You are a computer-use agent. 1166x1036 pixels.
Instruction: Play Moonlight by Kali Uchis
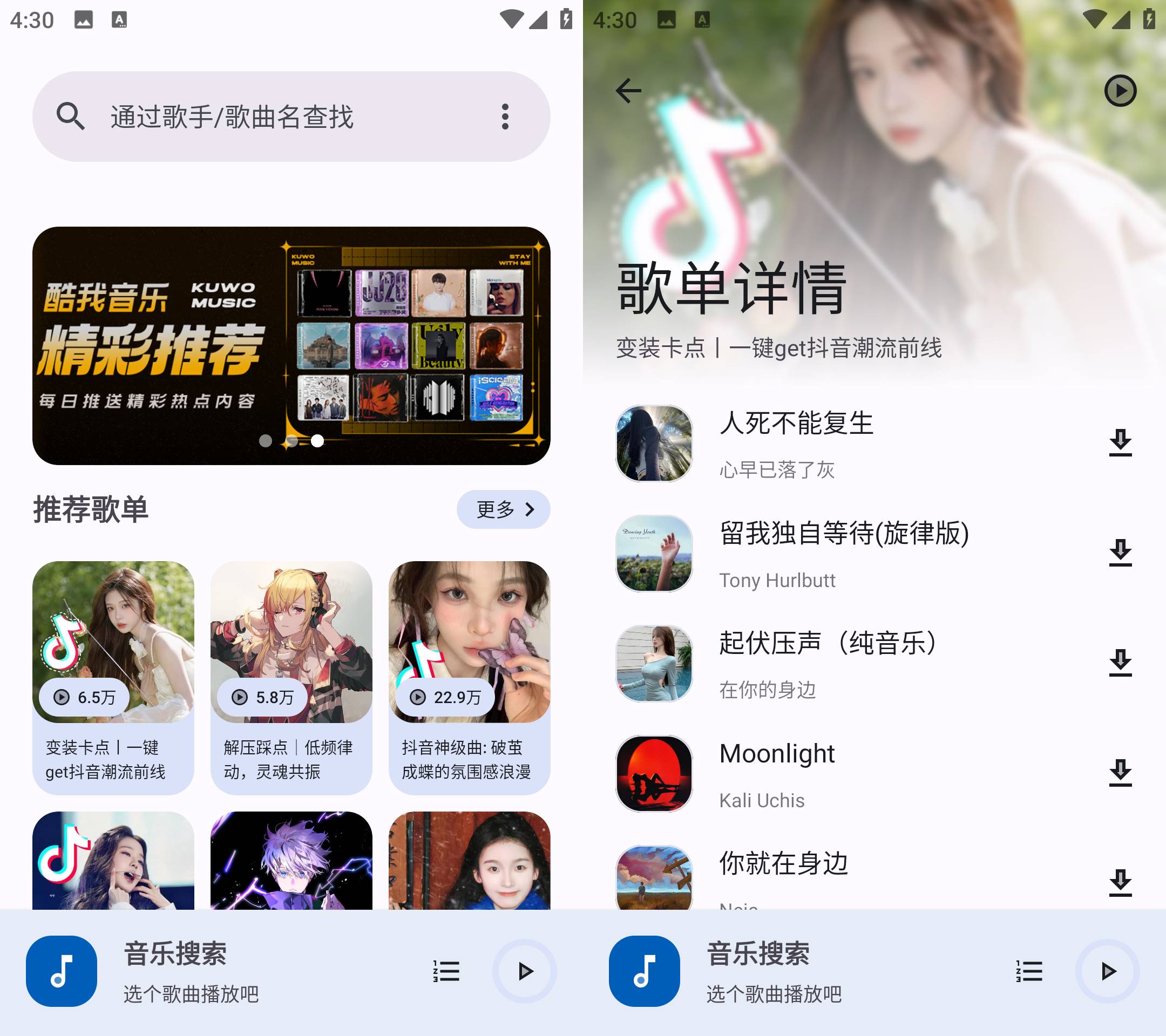pos(856,773)
